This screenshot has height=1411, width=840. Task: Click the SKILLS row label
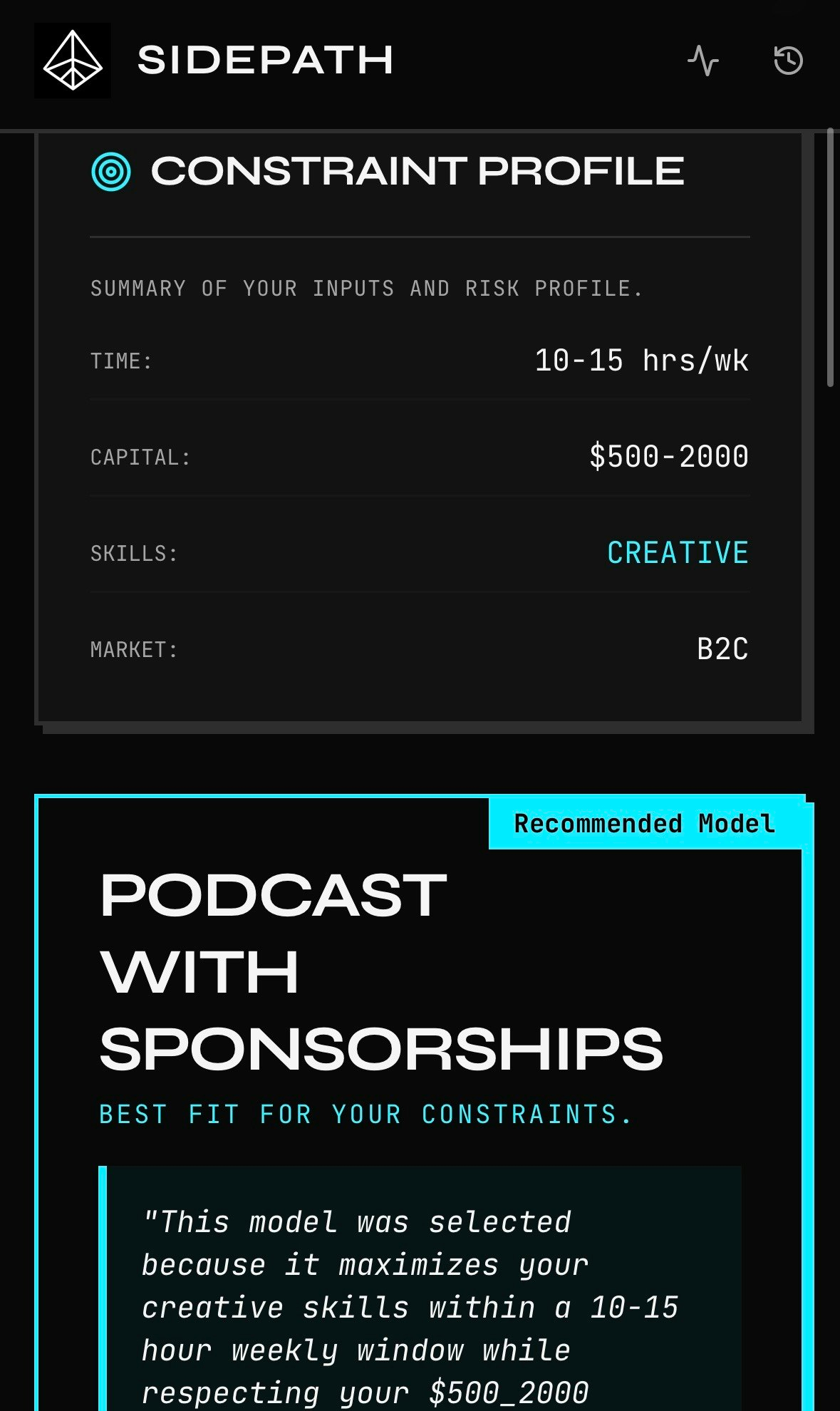[133, 552]
